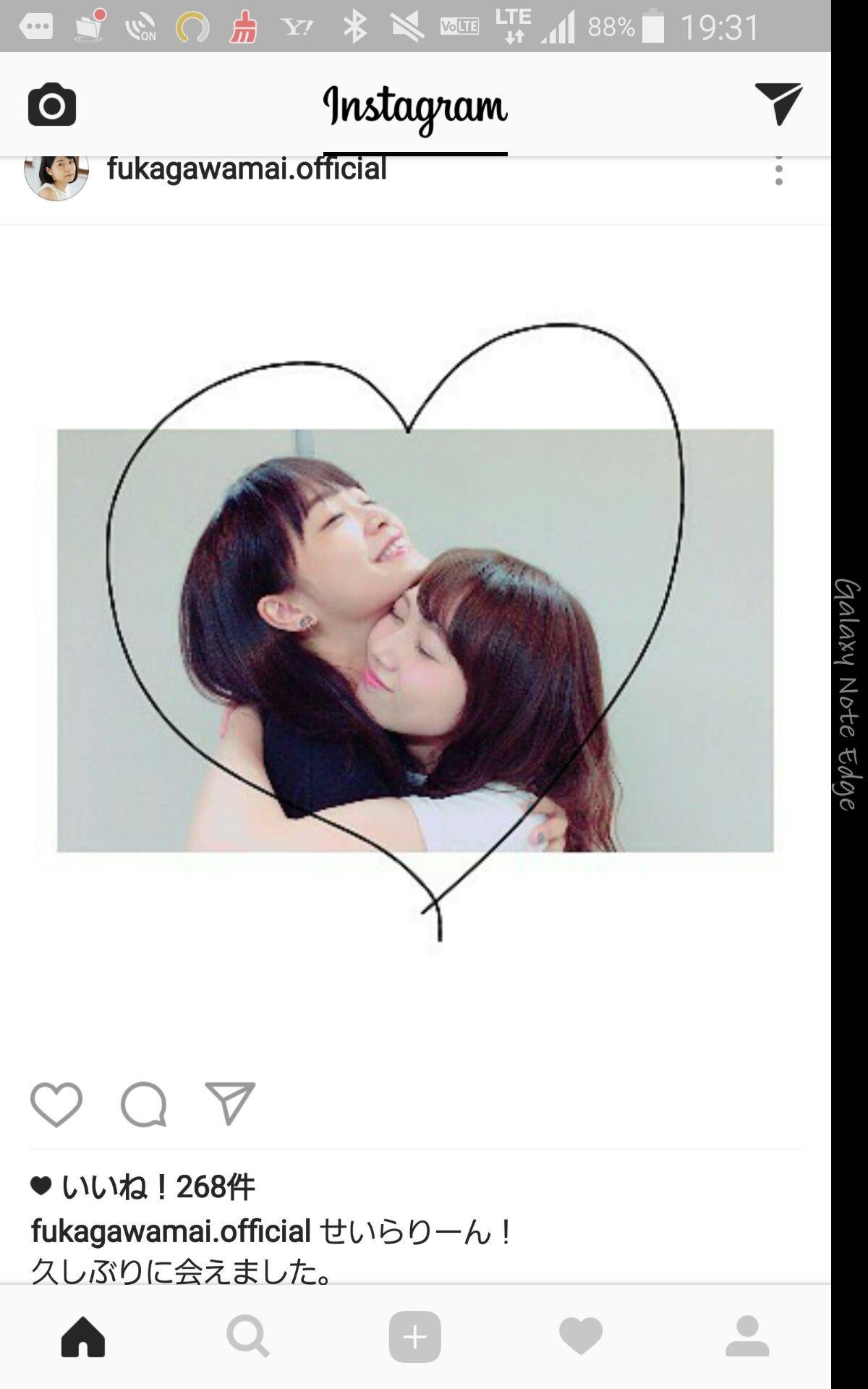Open the post's three-dot options menu
Image resolution: width=868 pixels, height=1389 pixels.
(x=778, y=171)
